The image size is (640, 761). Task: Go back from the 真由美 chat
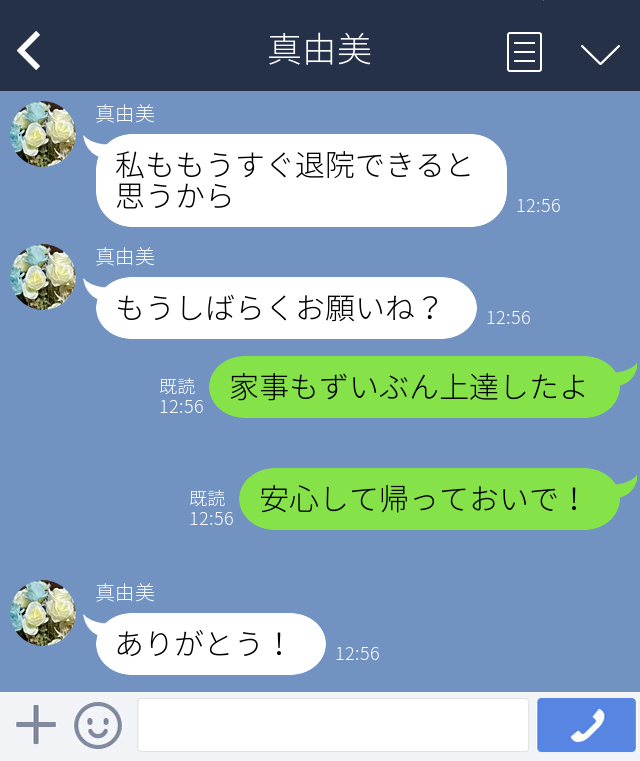point(29,51)
